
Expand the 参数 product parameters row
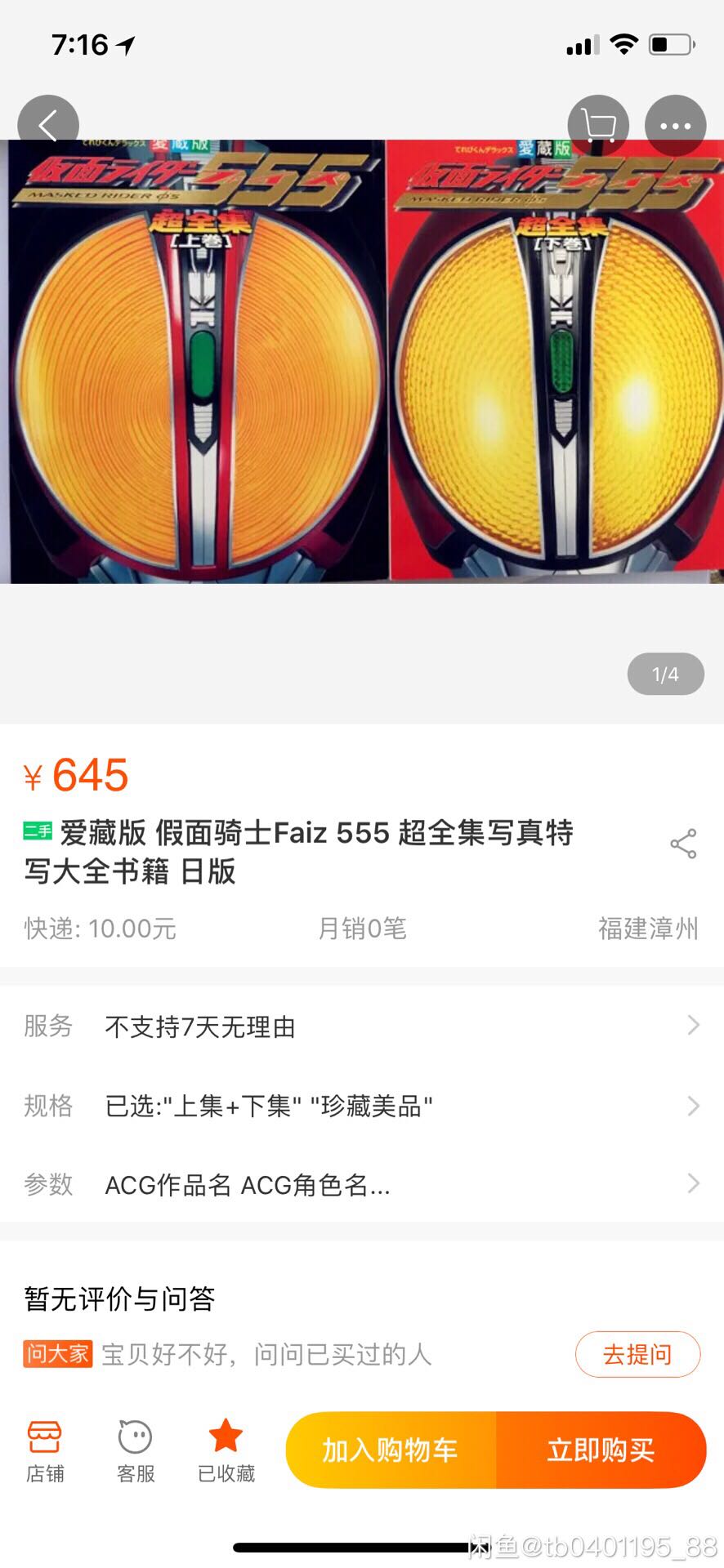click(x=362, y=1184)
